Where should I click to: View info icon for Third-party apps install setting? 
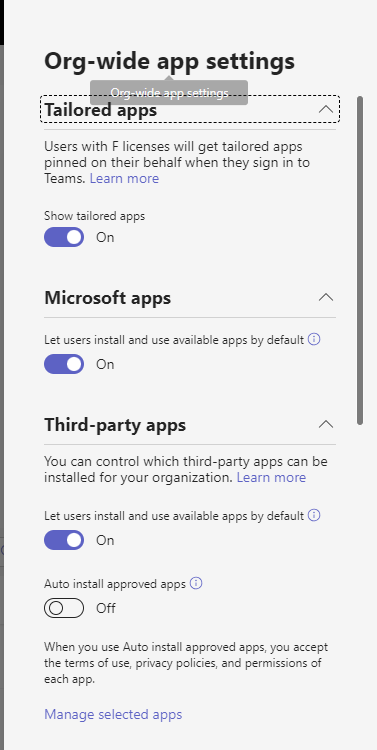click(314, 515)
